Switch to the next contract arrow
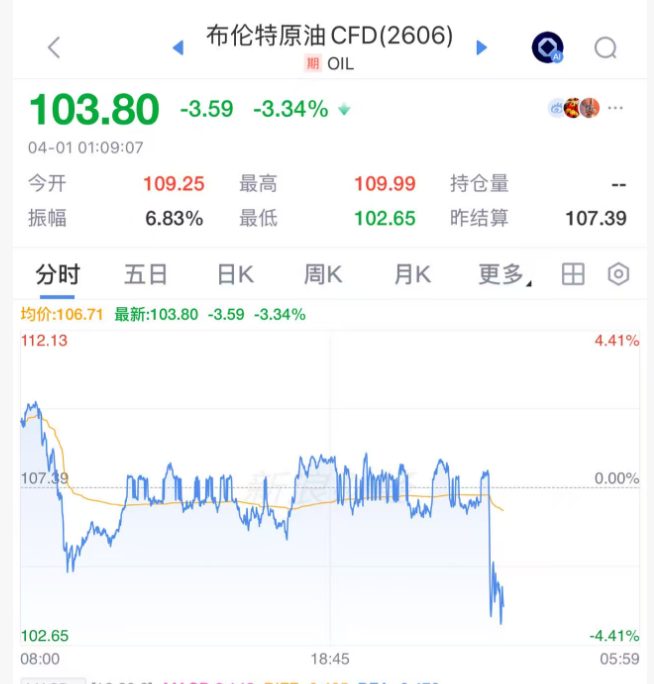The width and height of the screenshot is (654, 684). click(x=481, y=47)
